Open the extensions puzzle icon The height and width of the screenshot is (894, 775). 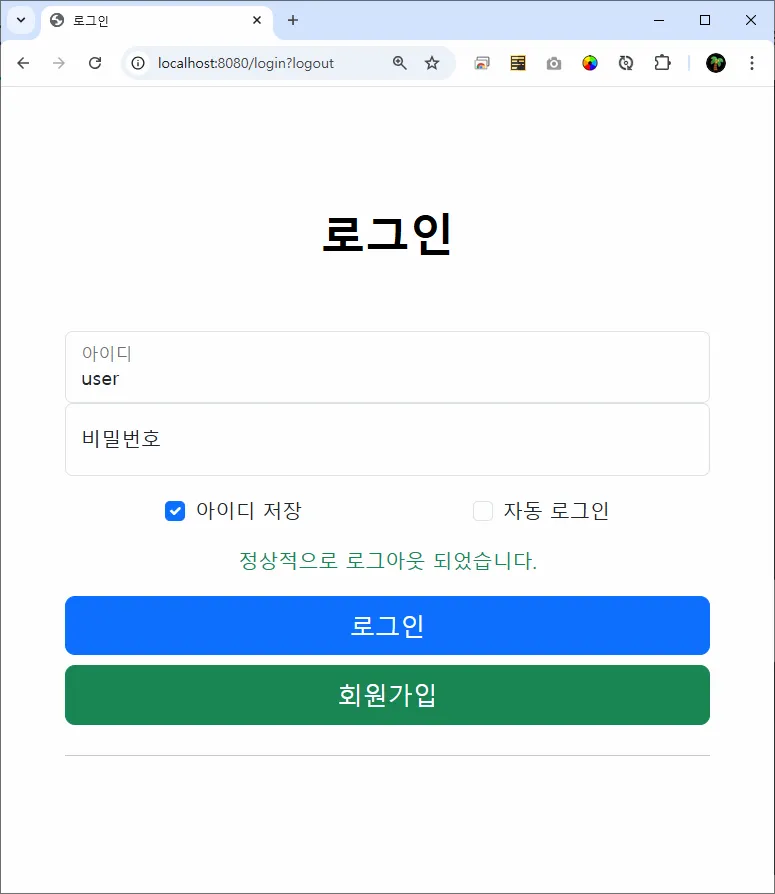[662, 63]
